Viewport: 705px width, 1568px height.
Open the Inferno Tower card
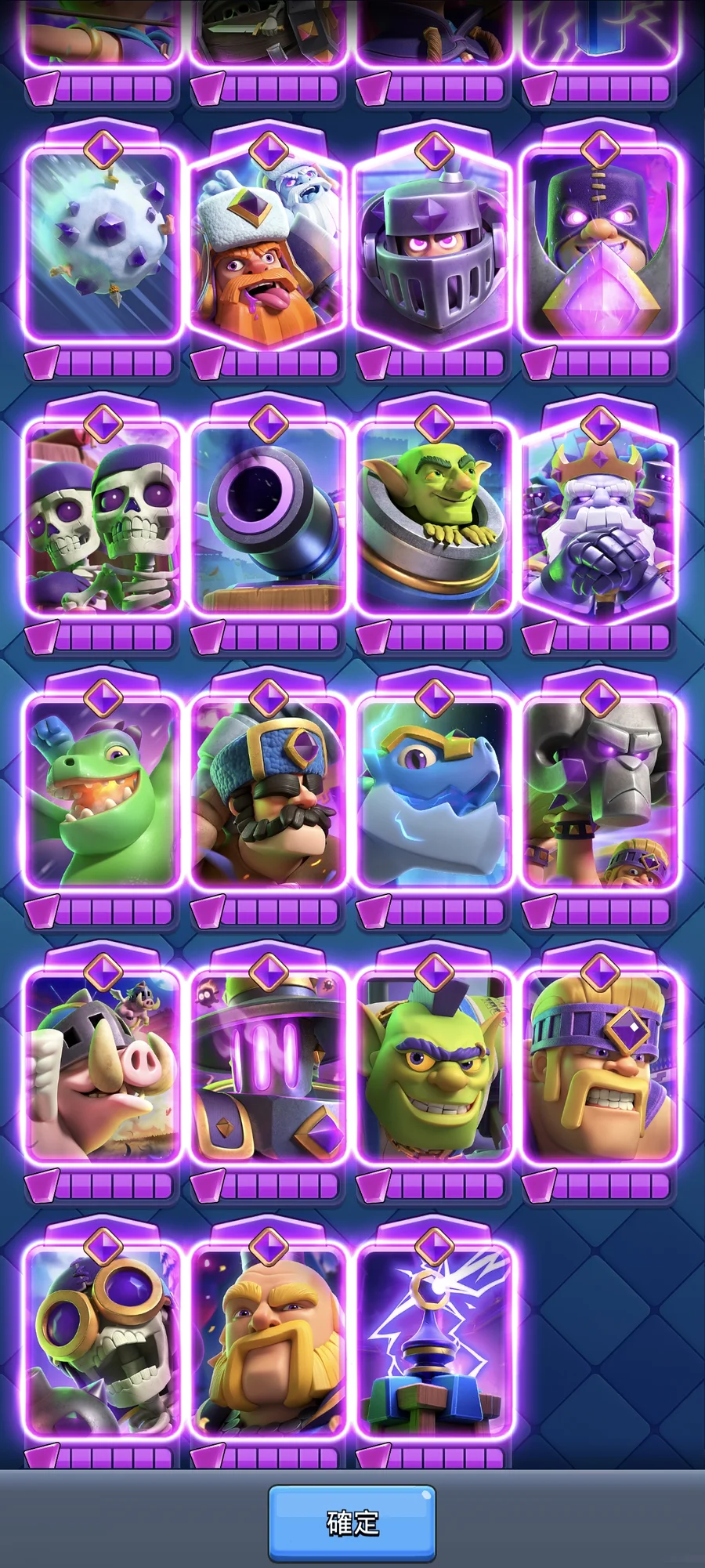[x=268, y=1067]
